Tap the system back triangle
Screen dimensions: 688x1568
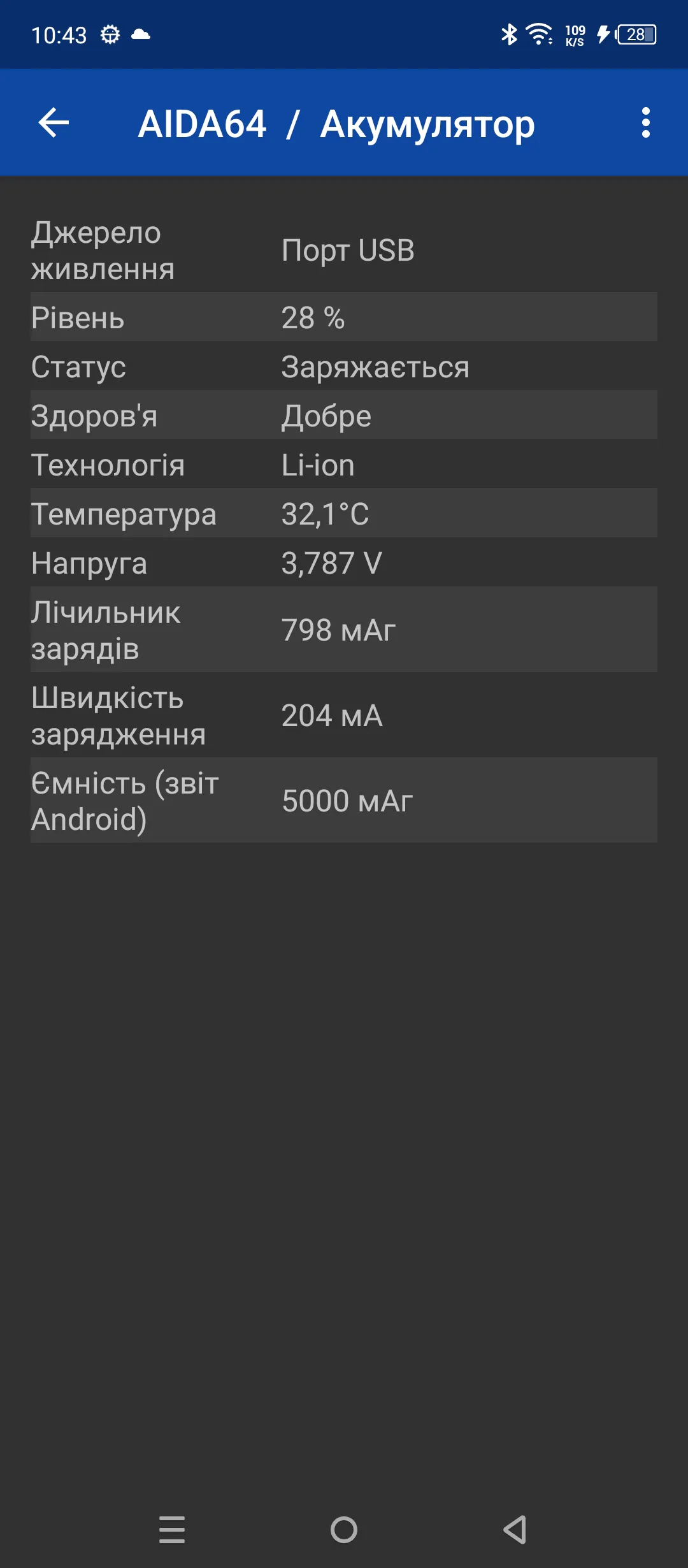(x=515, y=1530)
